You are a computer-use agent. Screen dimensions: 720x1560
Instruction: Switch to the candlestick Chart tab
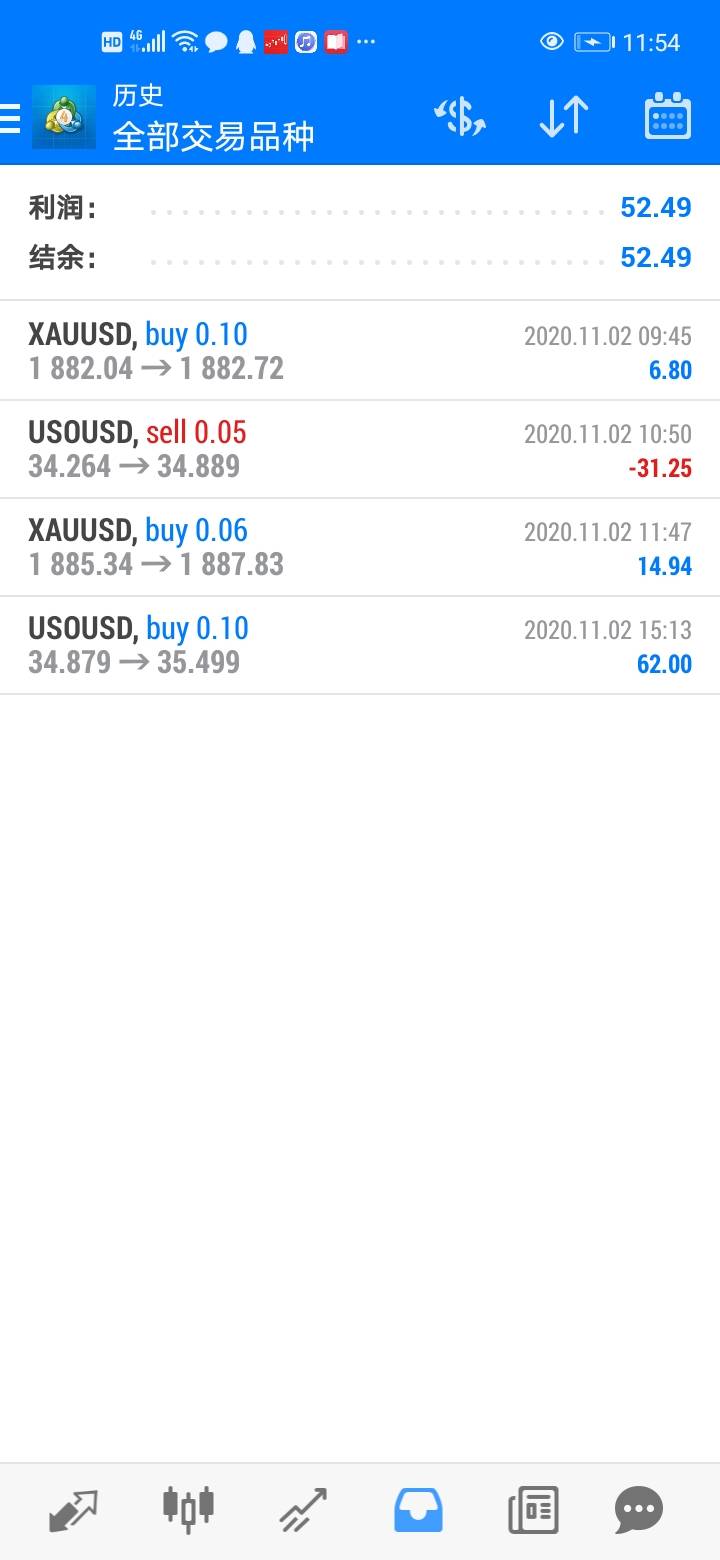(x=188, y=1510)
